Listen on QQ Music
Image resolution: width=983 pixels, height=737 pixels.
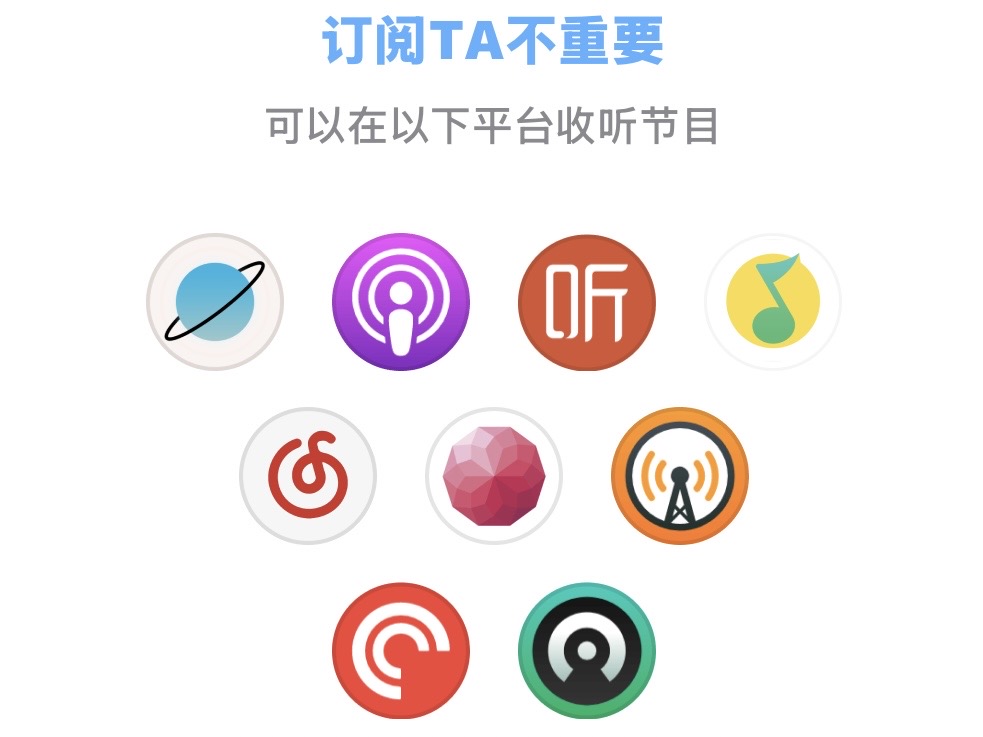[772, 302]
